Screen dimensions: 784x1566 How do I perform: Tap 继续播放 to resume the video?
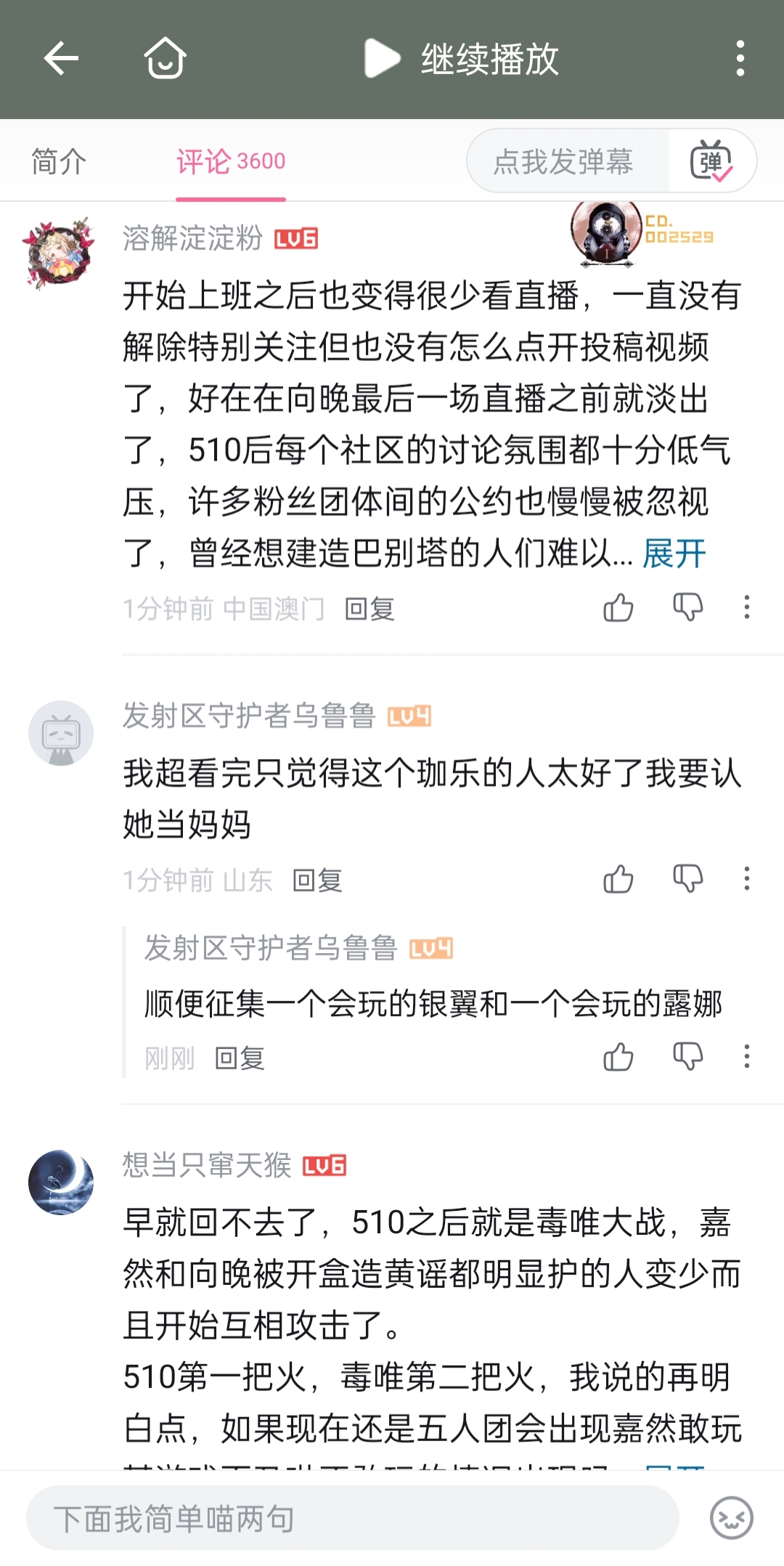(x=462, y=59)
